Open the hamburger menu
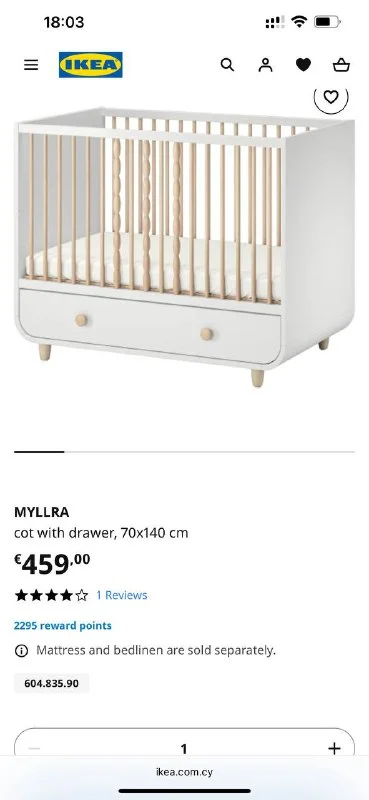 [31, 65]
